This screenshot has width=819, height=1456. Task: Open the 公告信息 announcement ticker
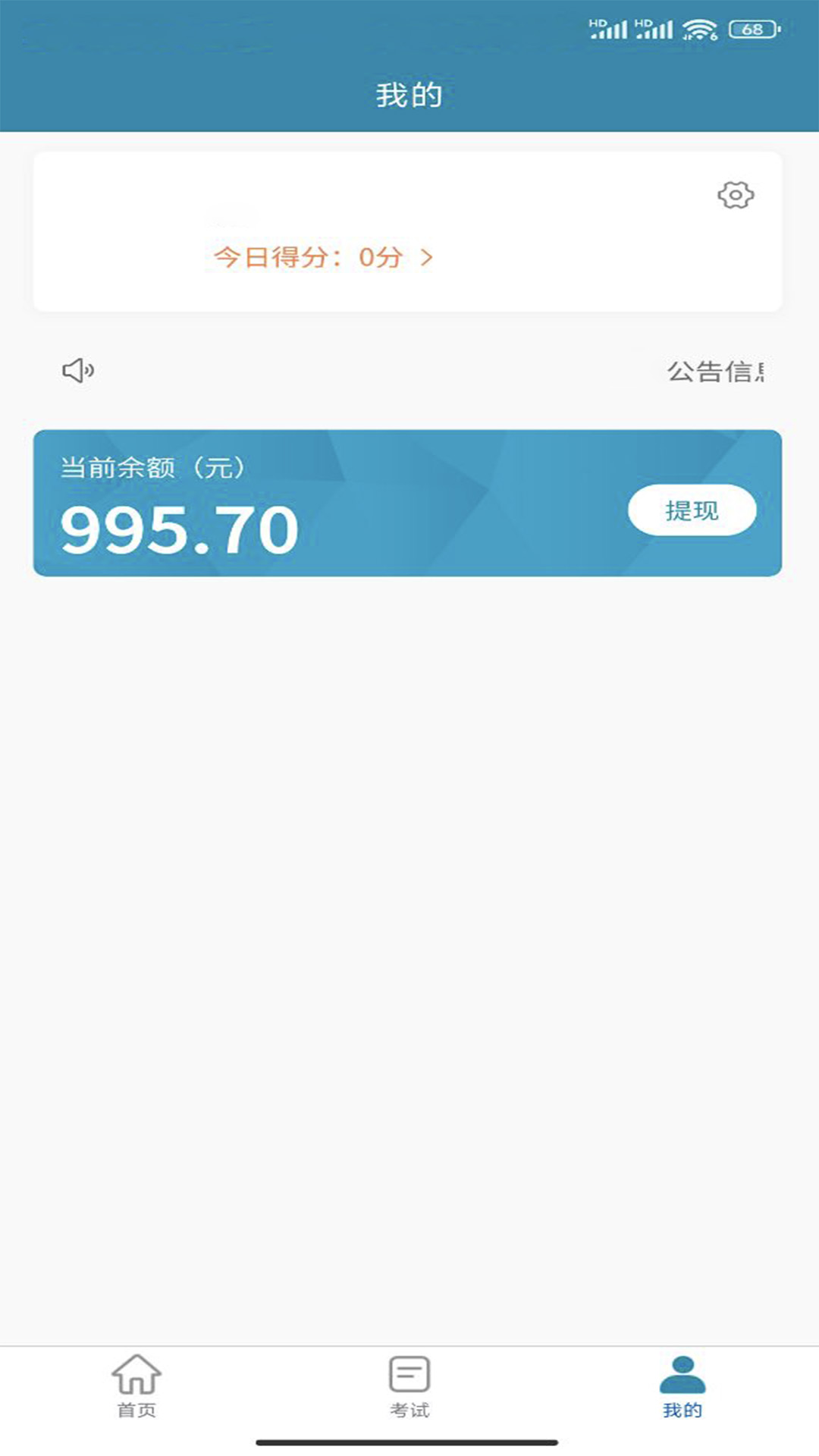click(x=714, y=372)
